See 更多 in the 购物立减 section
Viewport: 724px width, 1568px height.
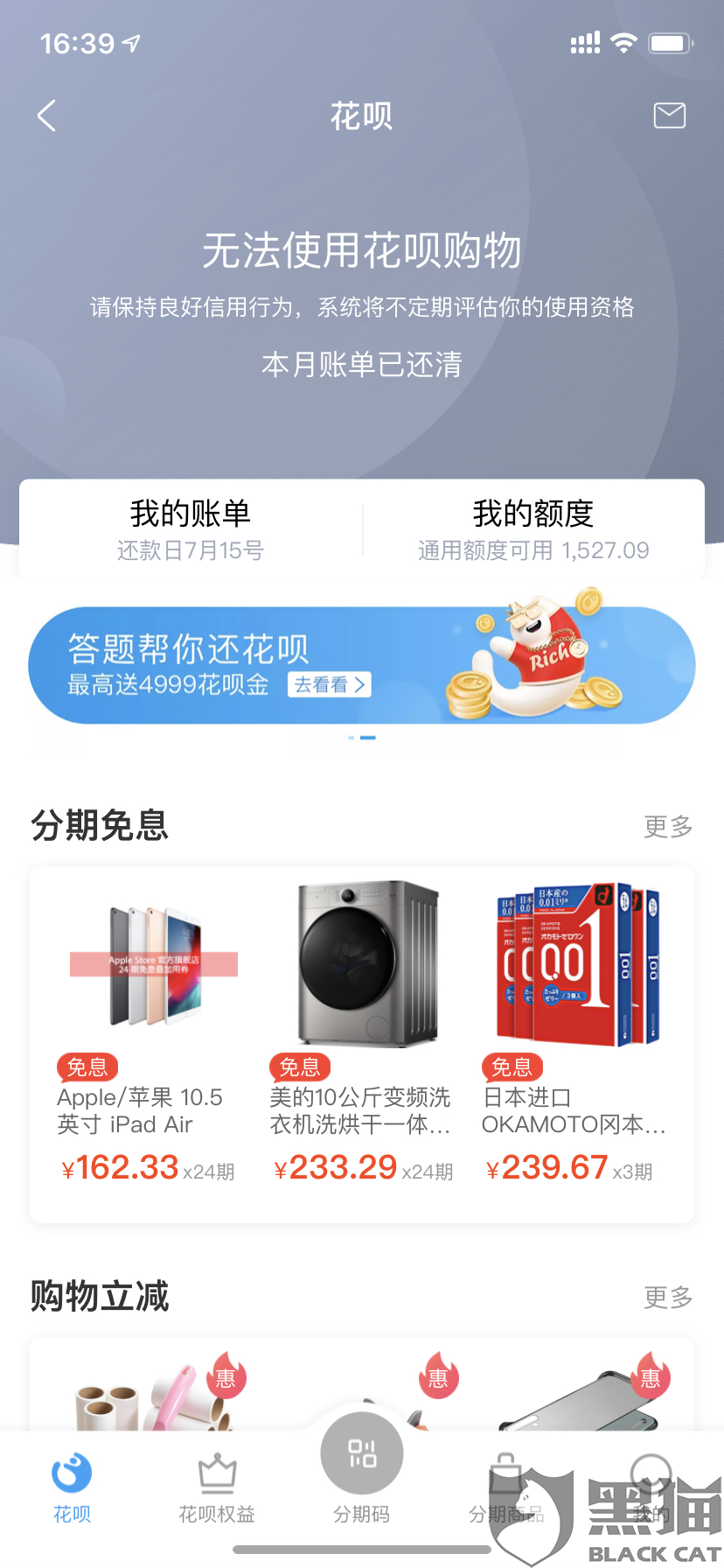click(x=667, y=1297)
